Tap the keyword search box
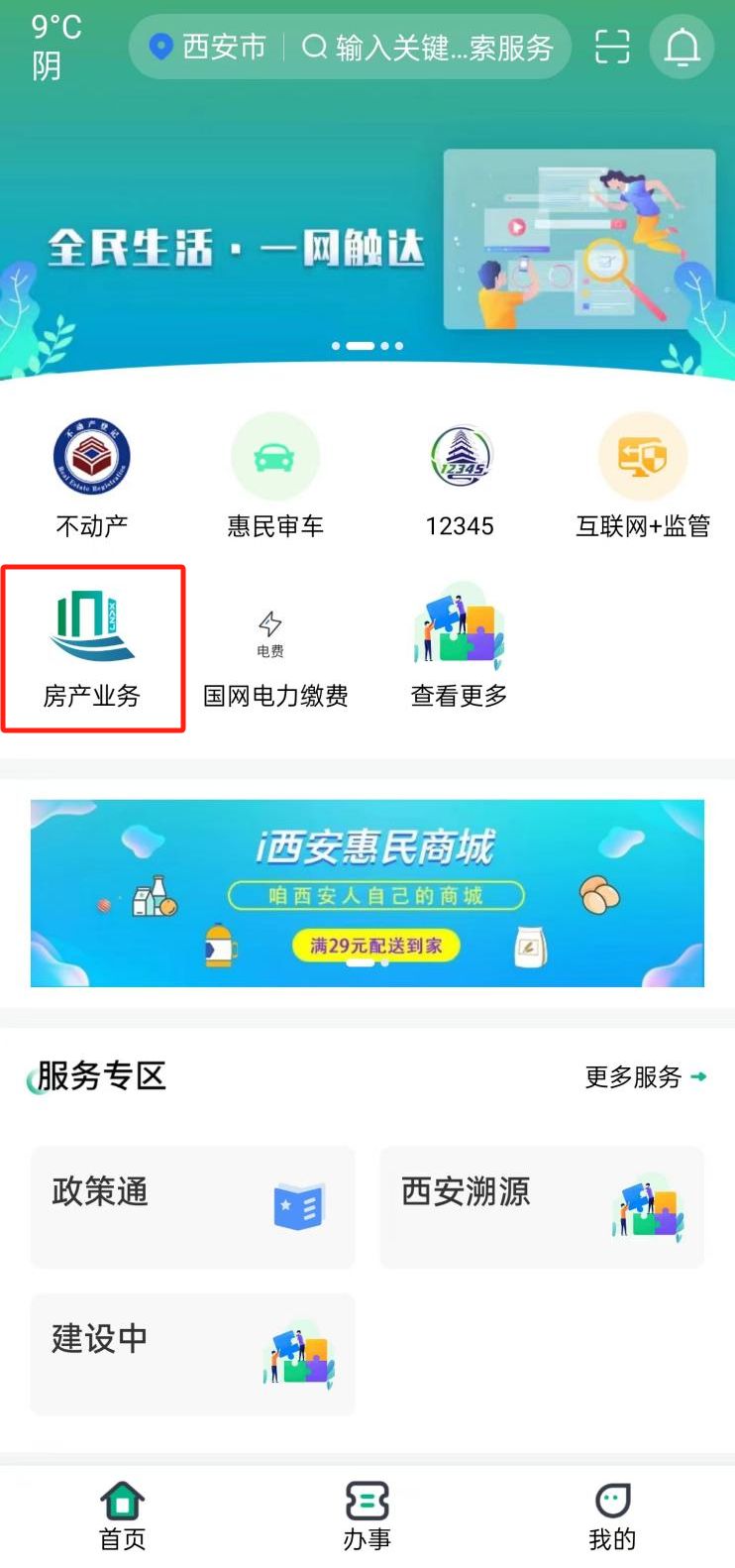This screenshot has width=735, height=1568. [429, 47]
